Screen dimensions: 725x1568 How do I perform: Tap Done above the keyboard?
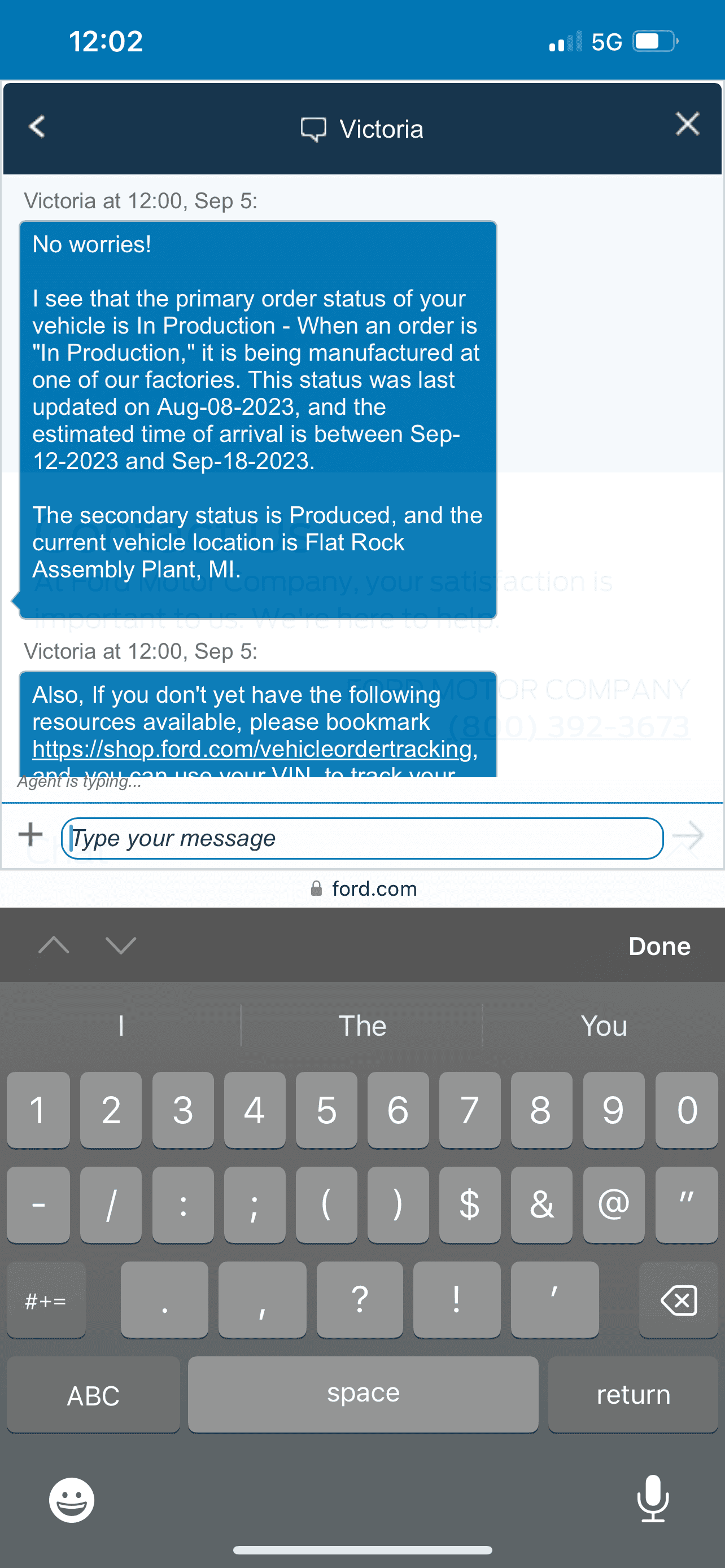(660, 946)
